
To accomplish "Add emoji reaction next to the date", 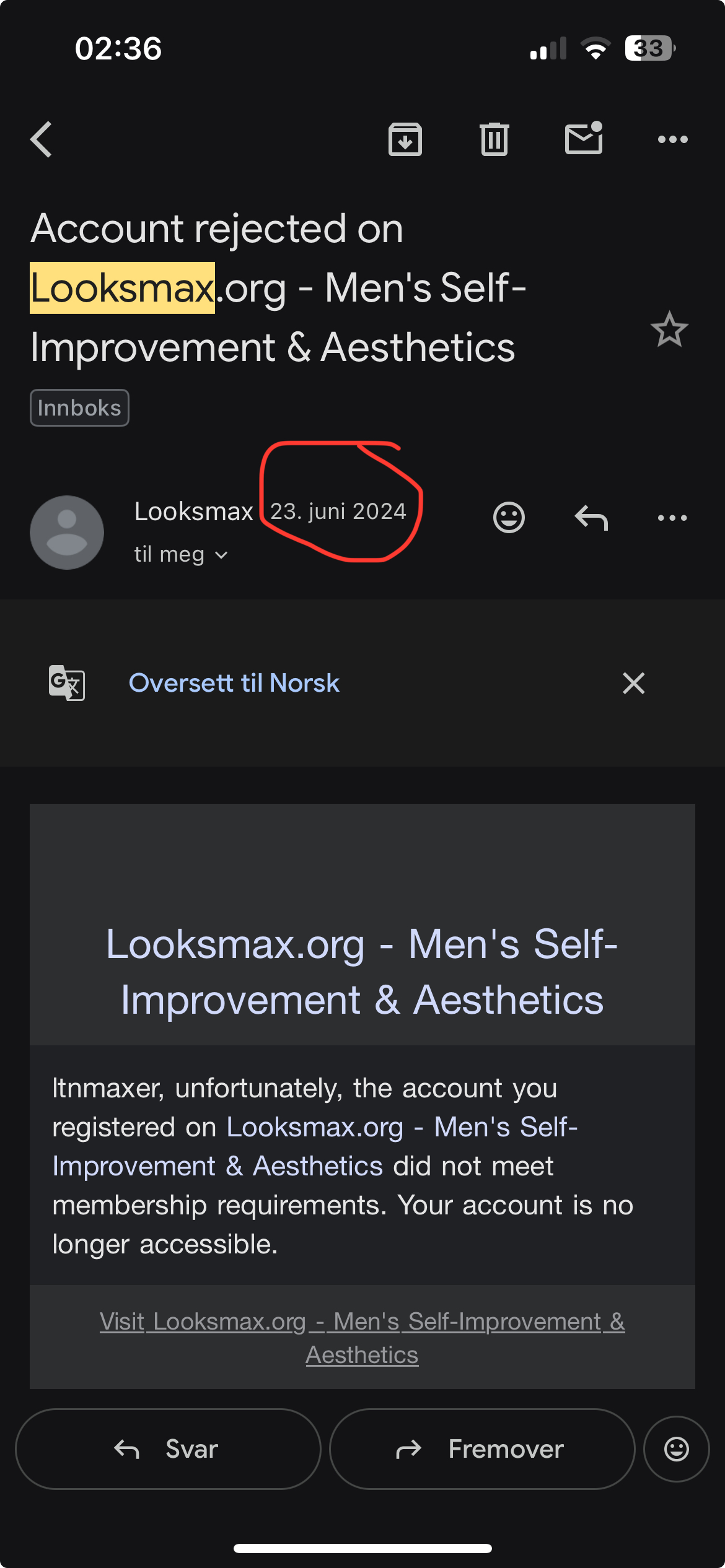I will coord(509,518).
